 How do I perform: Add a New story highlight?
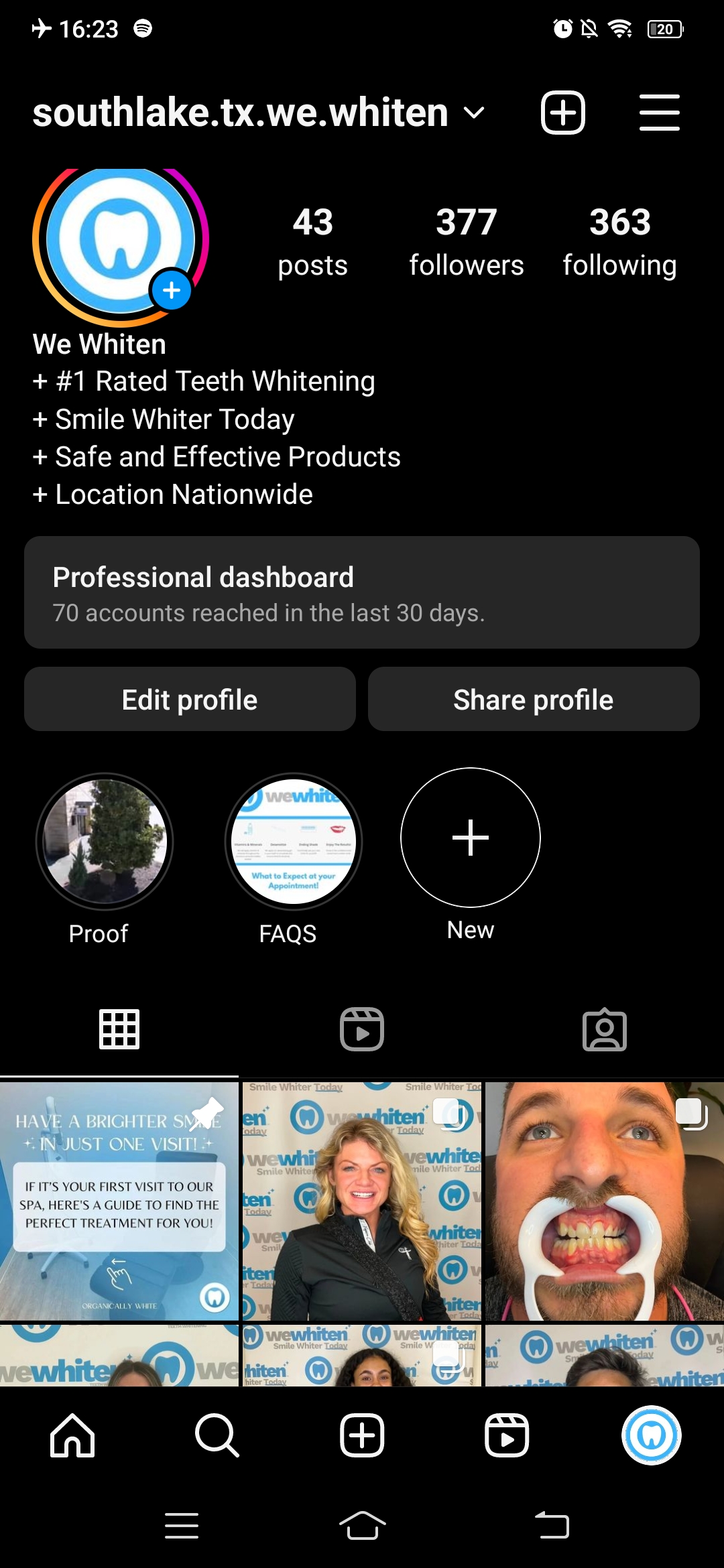tap(471, 838)
